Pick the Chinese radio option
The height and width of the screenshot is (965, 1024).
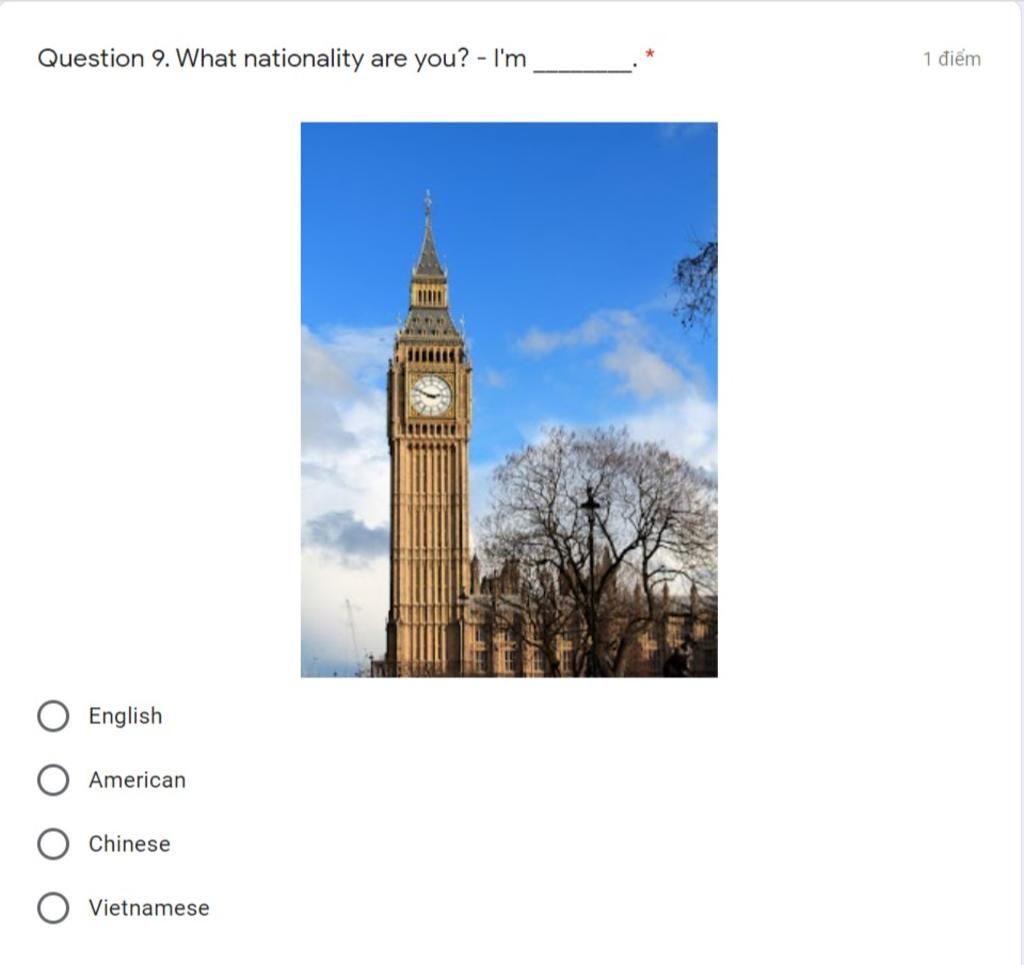(x=53, y=844)
